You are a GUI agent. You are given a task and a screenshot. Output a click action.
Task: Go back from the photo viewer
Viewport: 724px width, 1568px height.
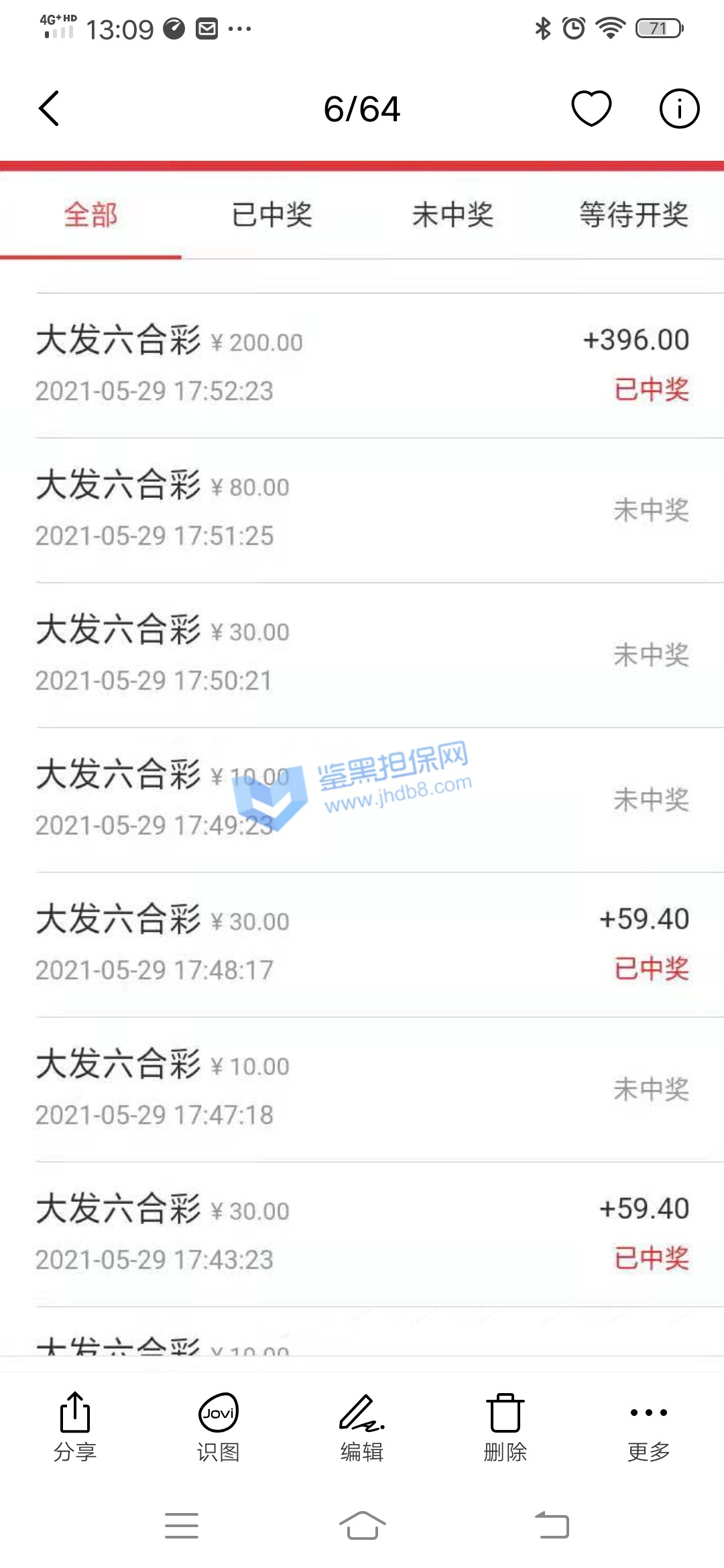tap(49, 109)
